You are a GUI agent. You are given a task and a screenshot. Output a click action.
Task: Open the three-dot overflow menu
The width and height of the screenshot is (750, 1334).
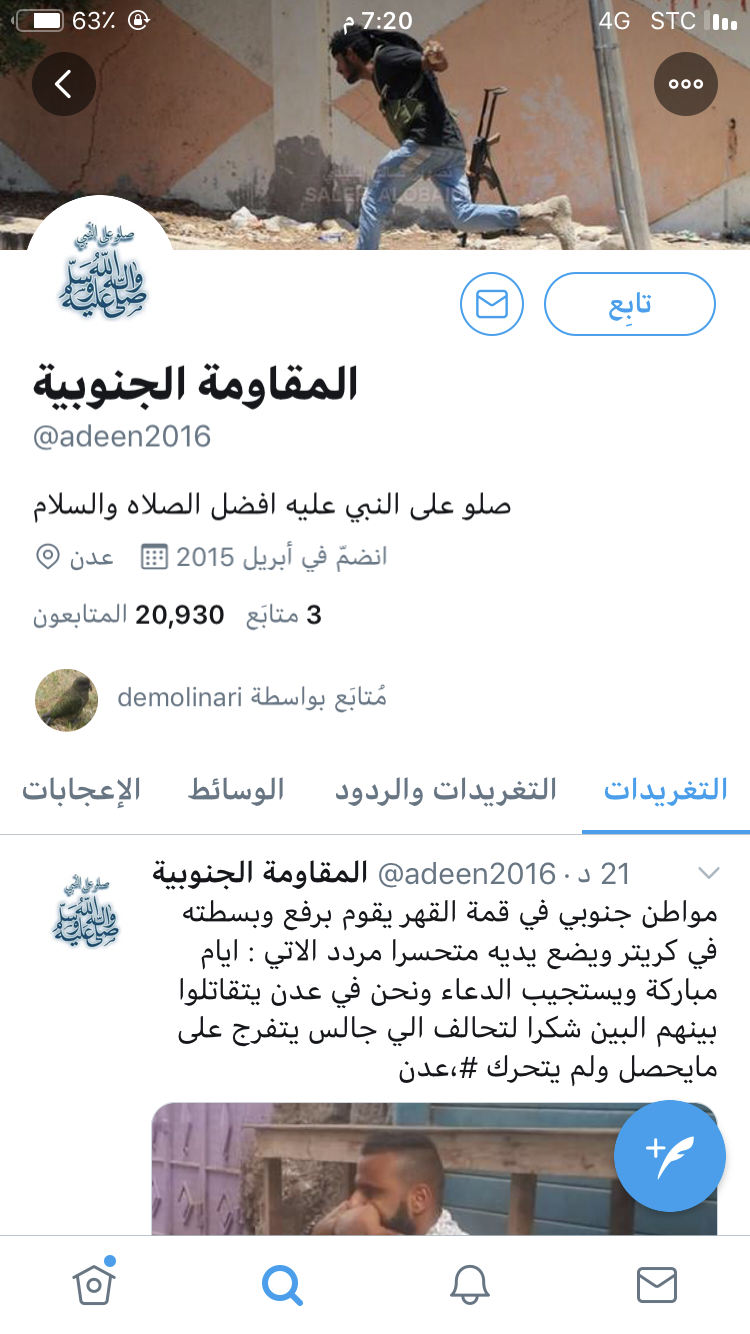686,84
